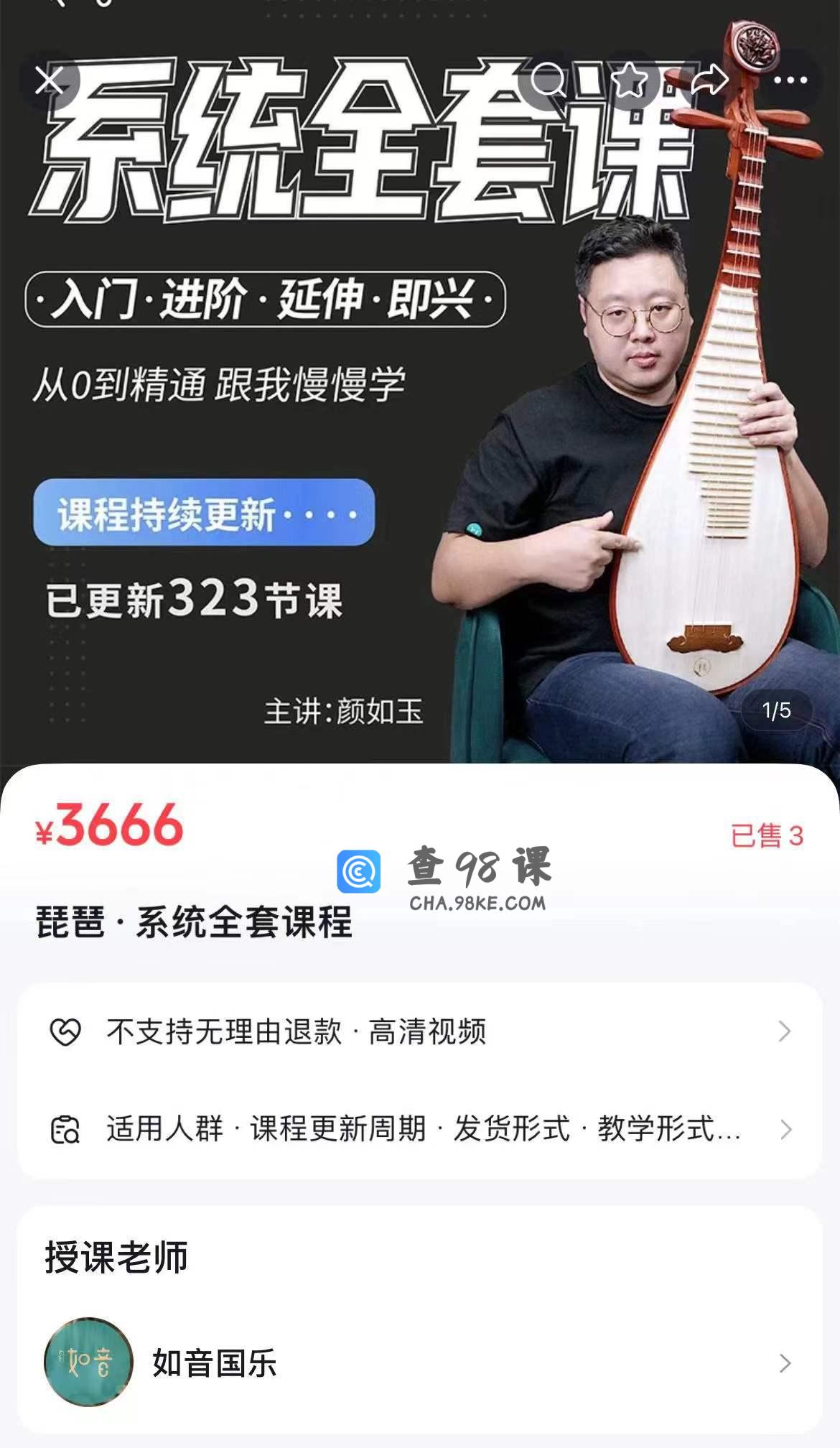Open the 不支持无理由退款 · 高清视频 row

(x=420, y=1032)
